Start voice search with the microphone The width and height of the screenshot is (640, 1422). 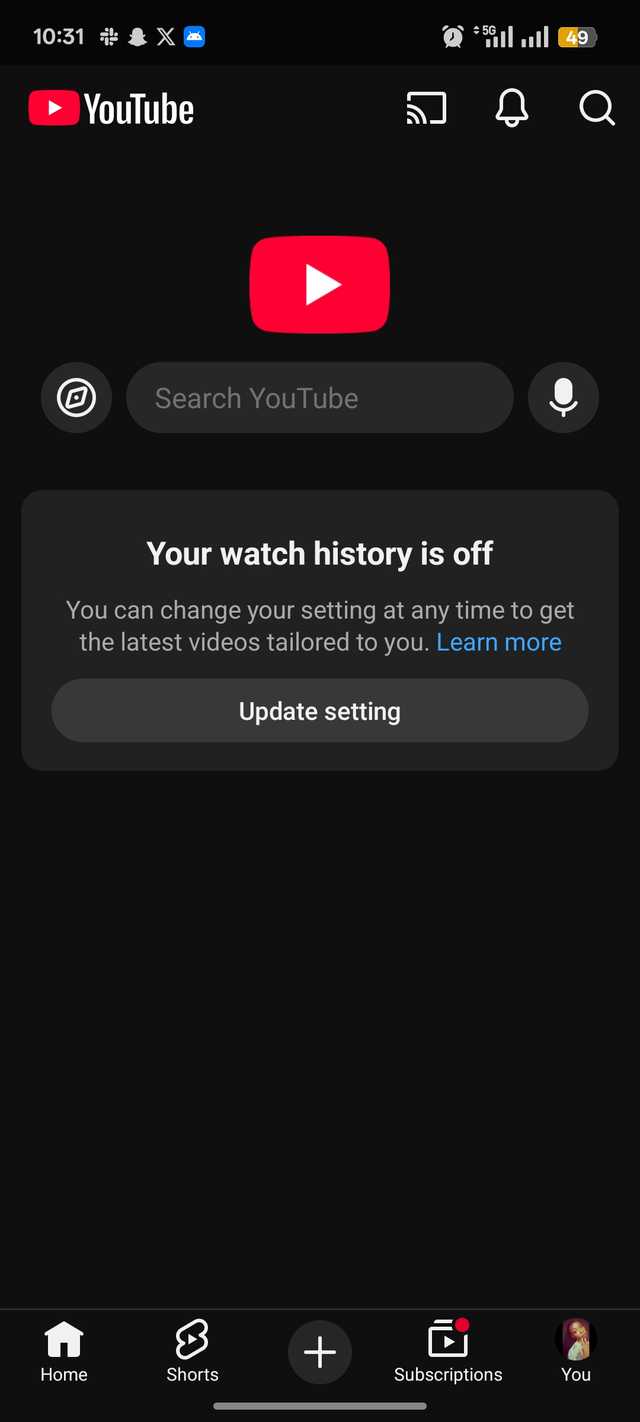563,398
